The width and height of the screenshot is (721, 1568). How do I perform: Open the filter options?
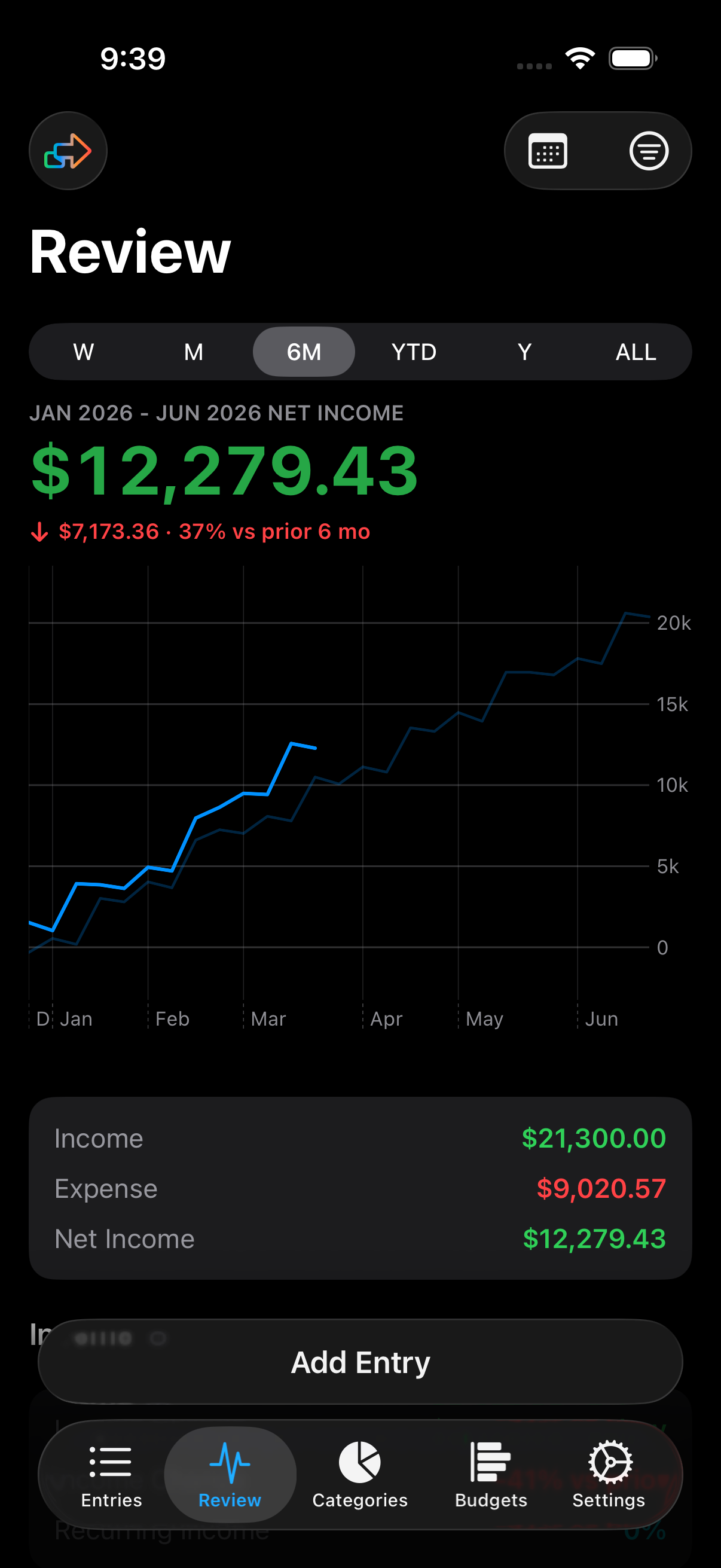(649, 151)
